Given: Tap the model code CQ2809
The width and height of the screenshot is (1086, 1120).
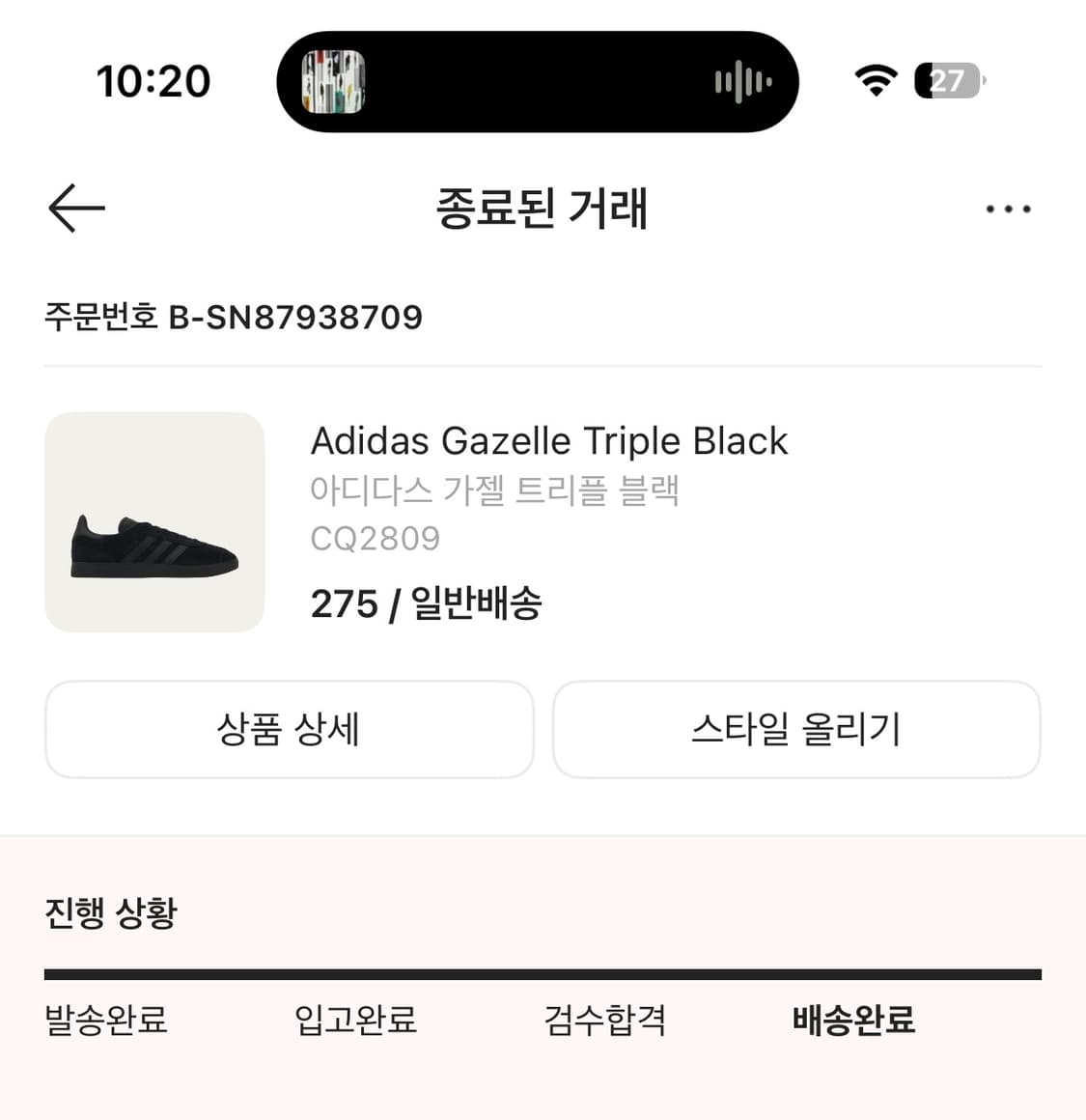Looking at the screenshot, I should pos(375,538).
